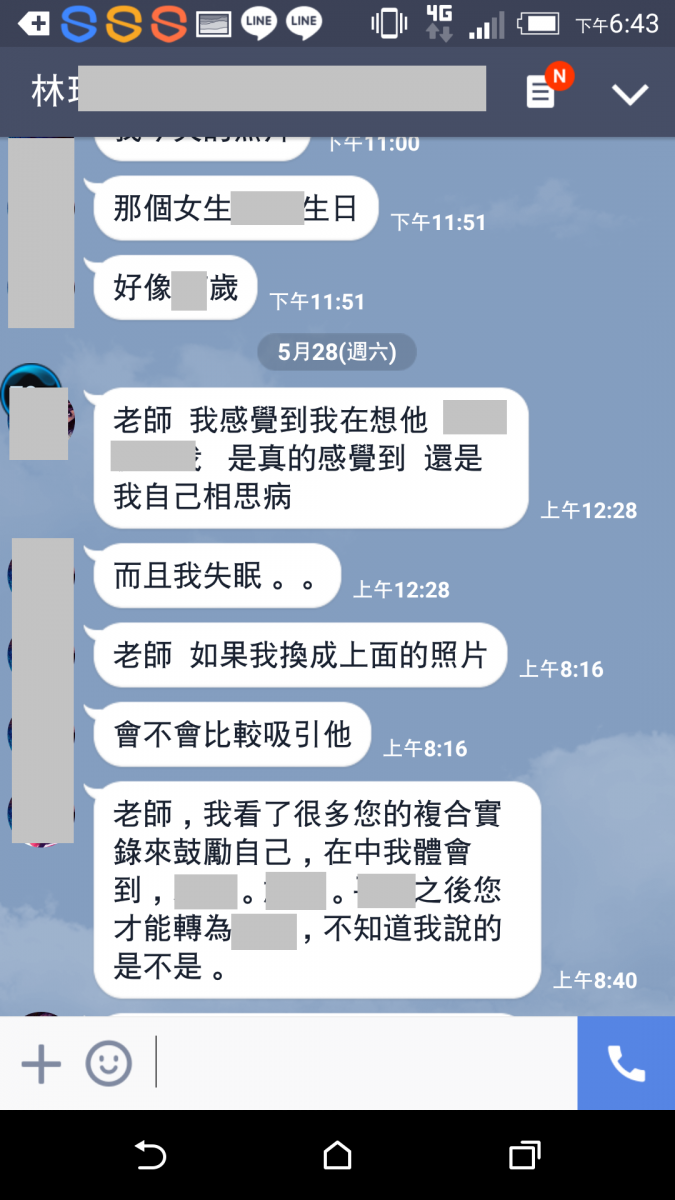Open the plus attachment menu

[41, 1063]
